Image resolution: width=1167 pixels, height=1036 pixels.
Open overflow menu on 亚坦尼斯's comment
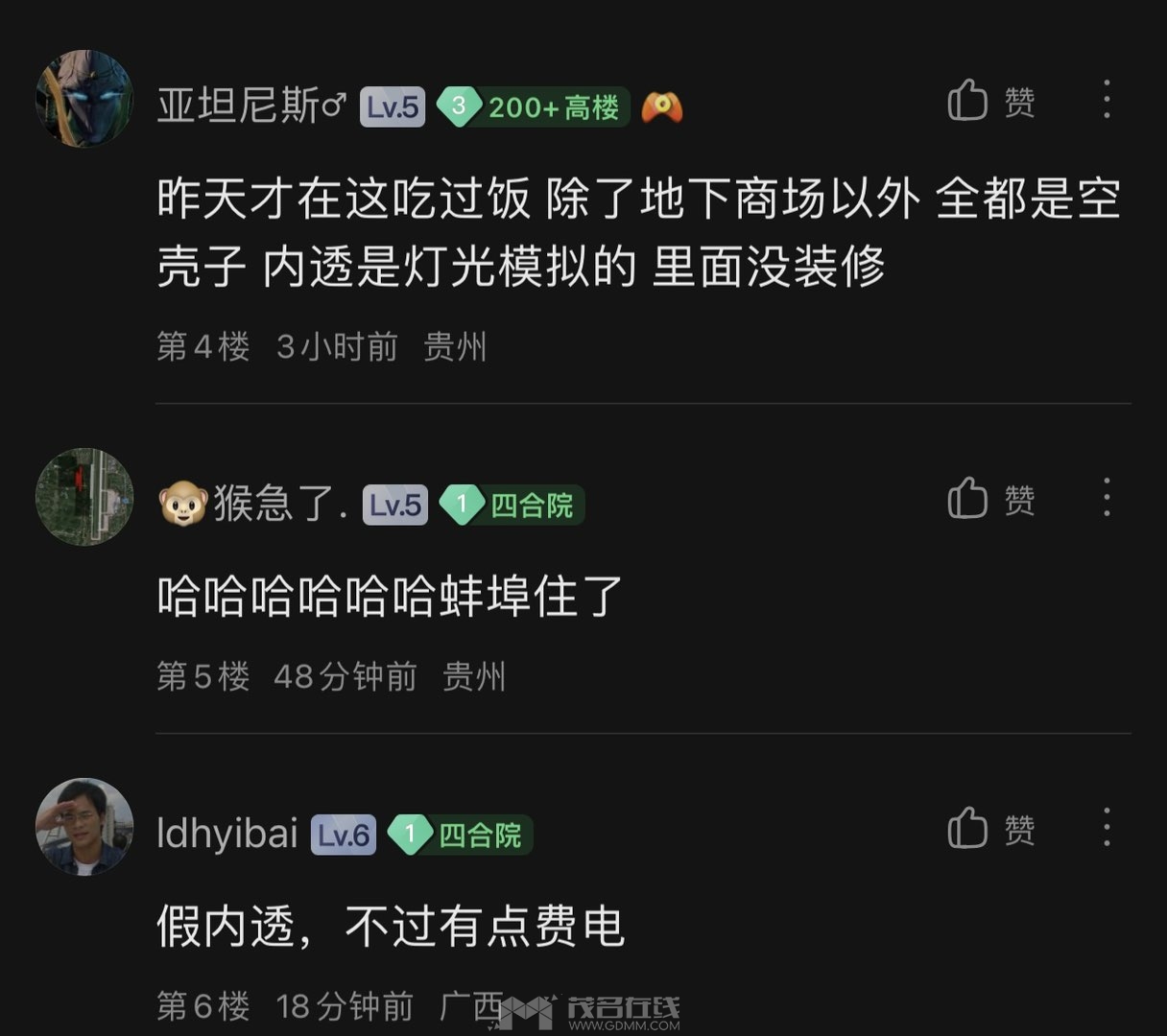pos(1107,100)
